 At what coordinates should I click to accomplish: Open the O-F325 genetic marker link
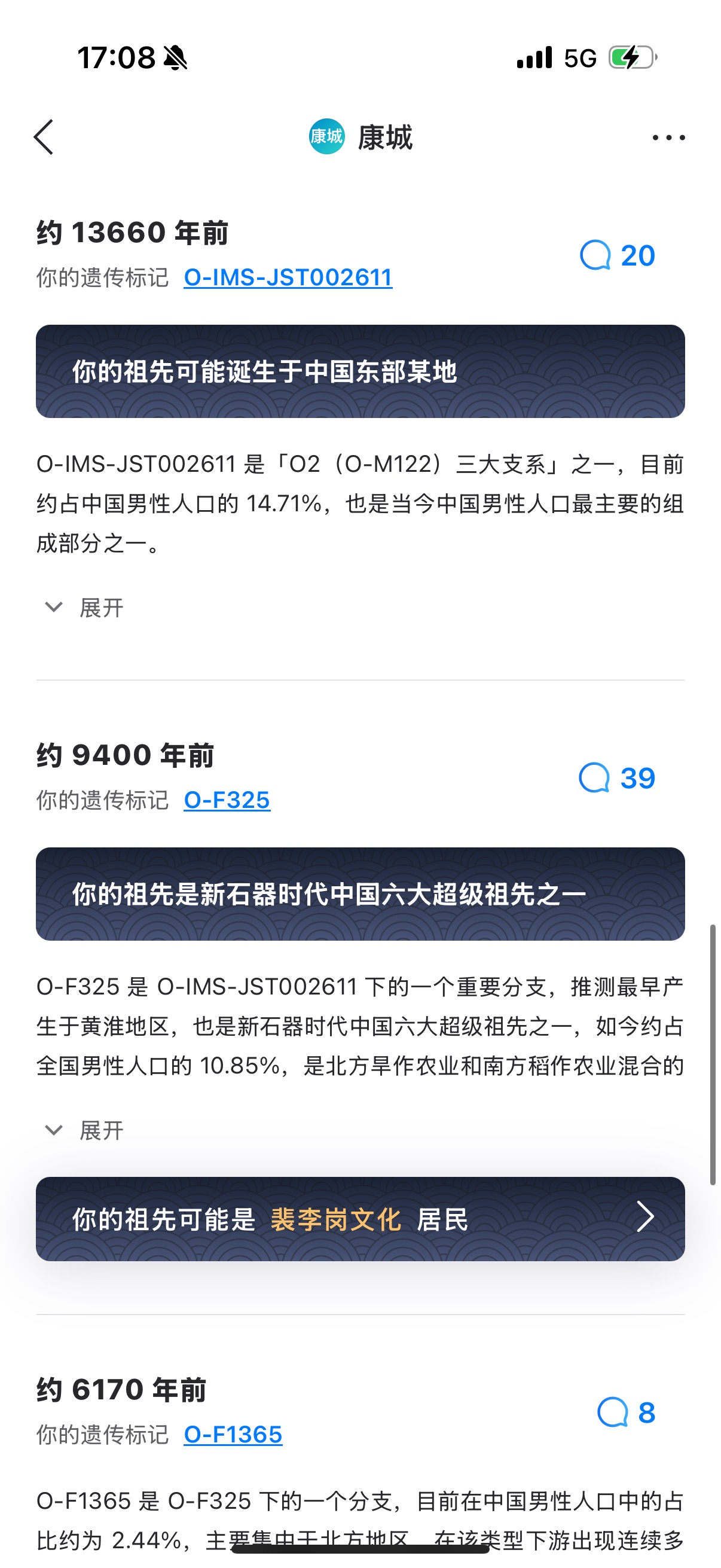click(x=227, y=800)
